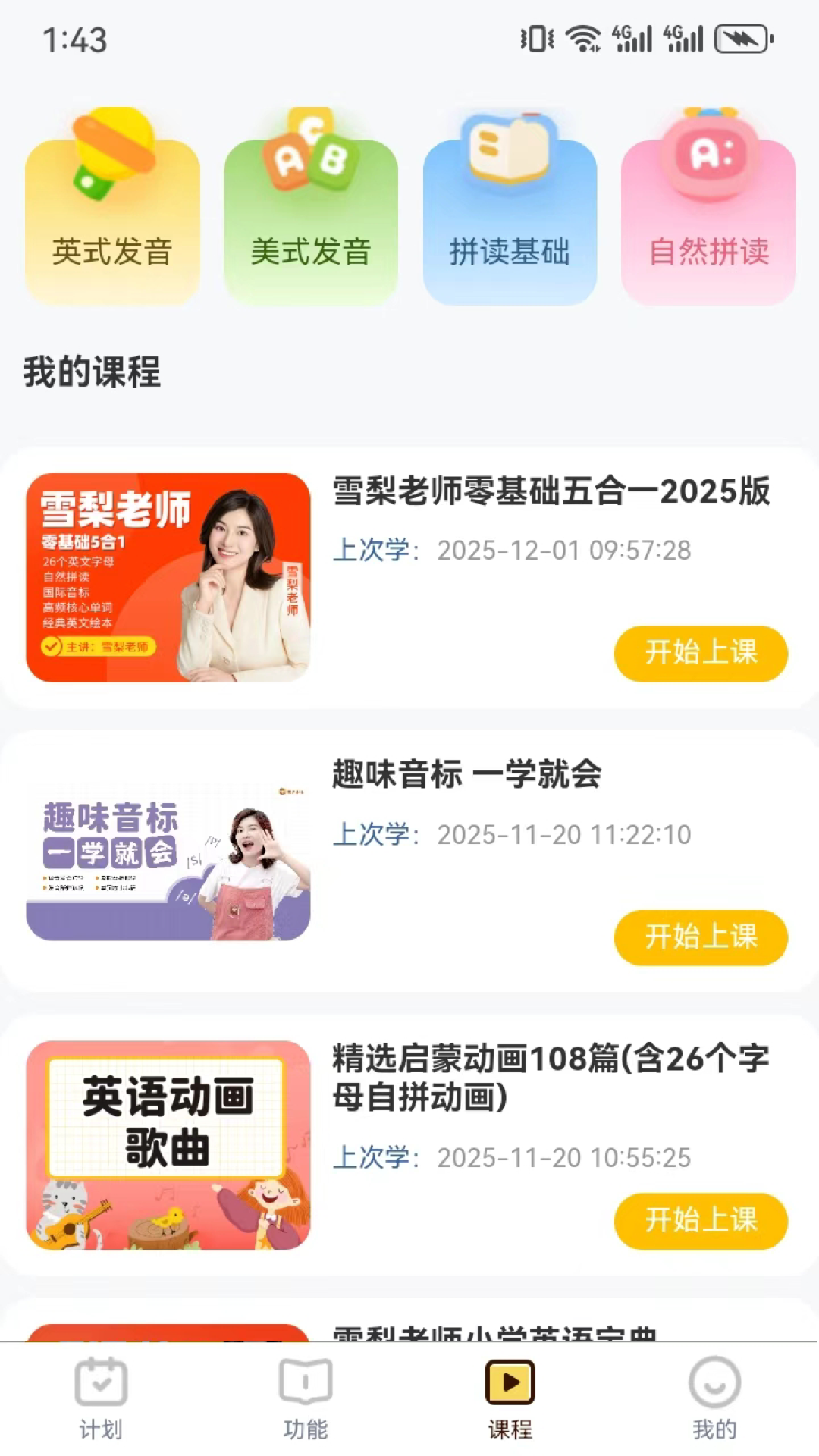Switch to the 计划 tab
Image resolution: width=819 pixels, height=1456 pixels.
pos(101,1403)
